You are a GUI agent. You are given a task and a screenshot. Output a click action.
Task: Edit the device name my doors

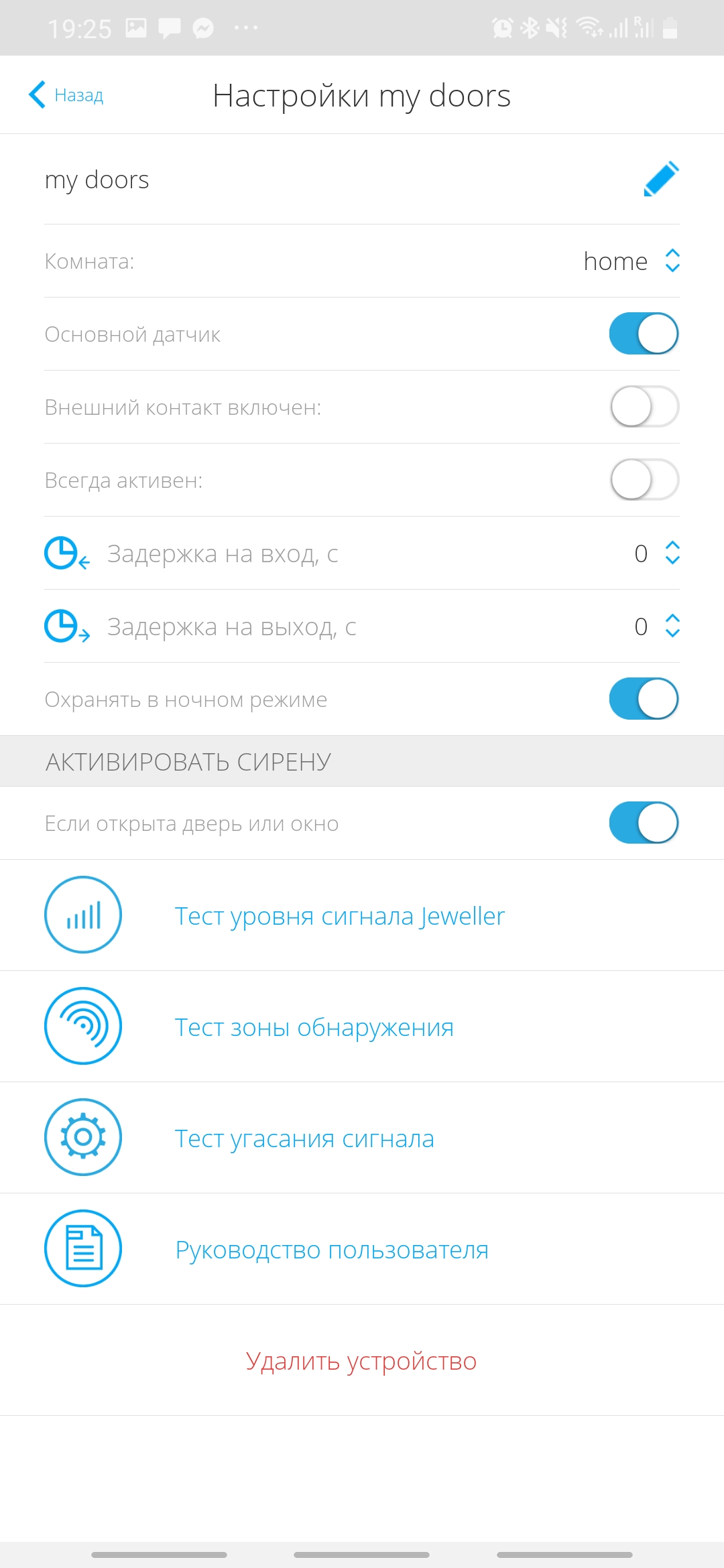coord(661,179)
